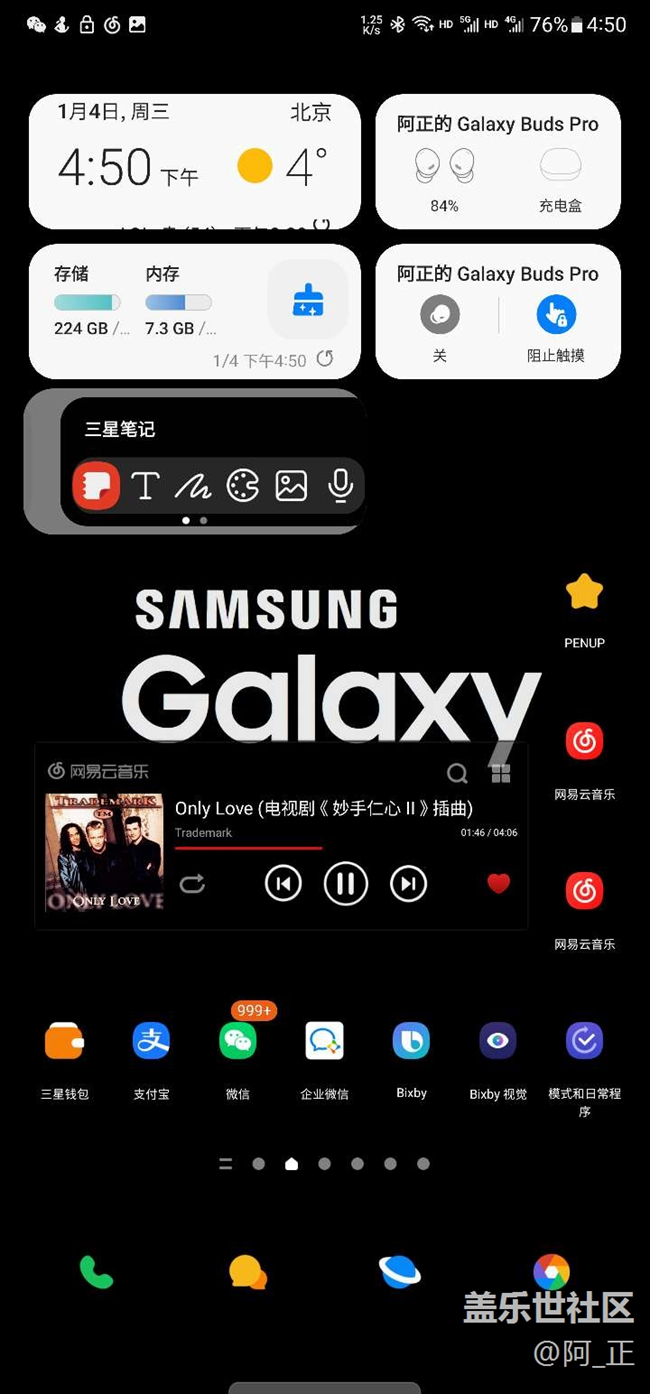Refresh the device care widget

coord(325,359)
